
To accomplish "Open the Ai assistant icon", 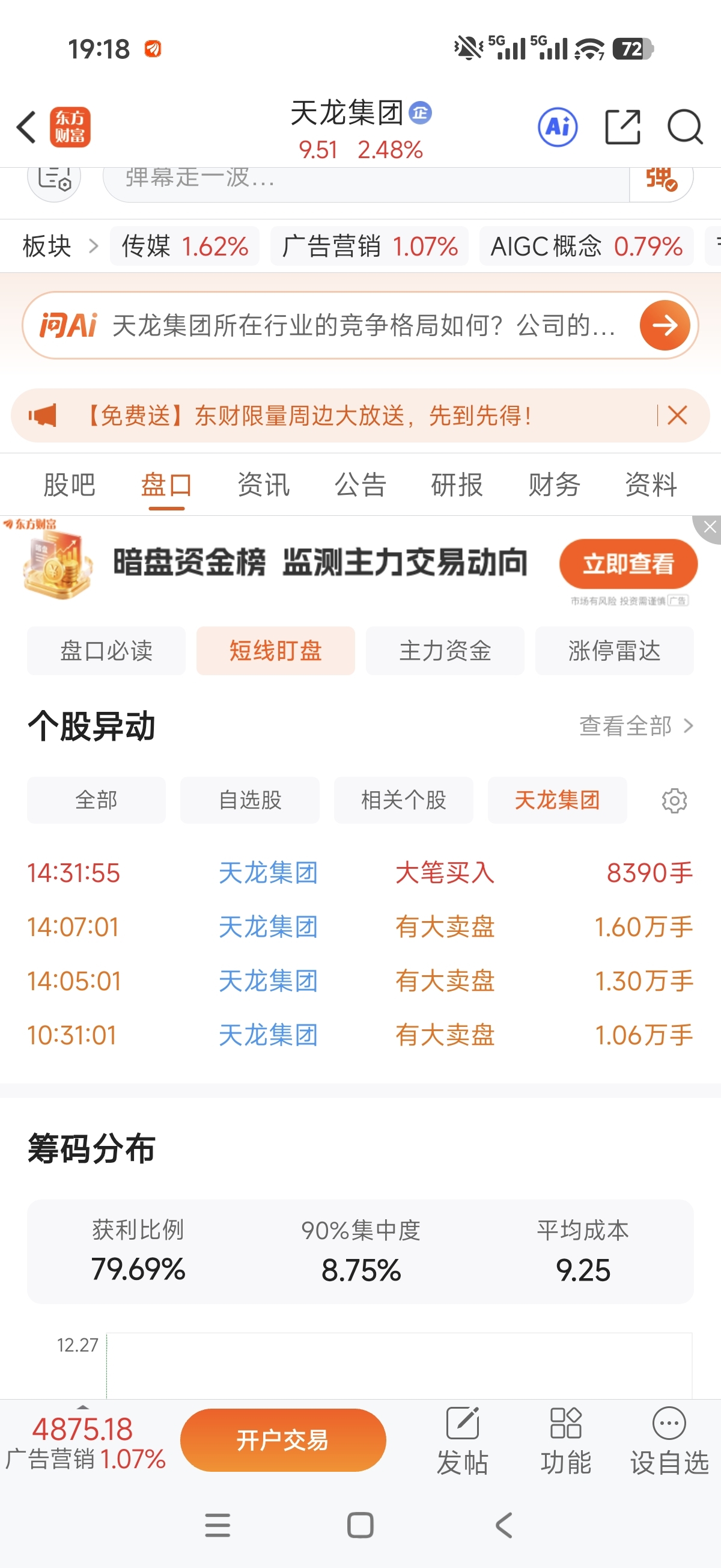I will (558, 127).
